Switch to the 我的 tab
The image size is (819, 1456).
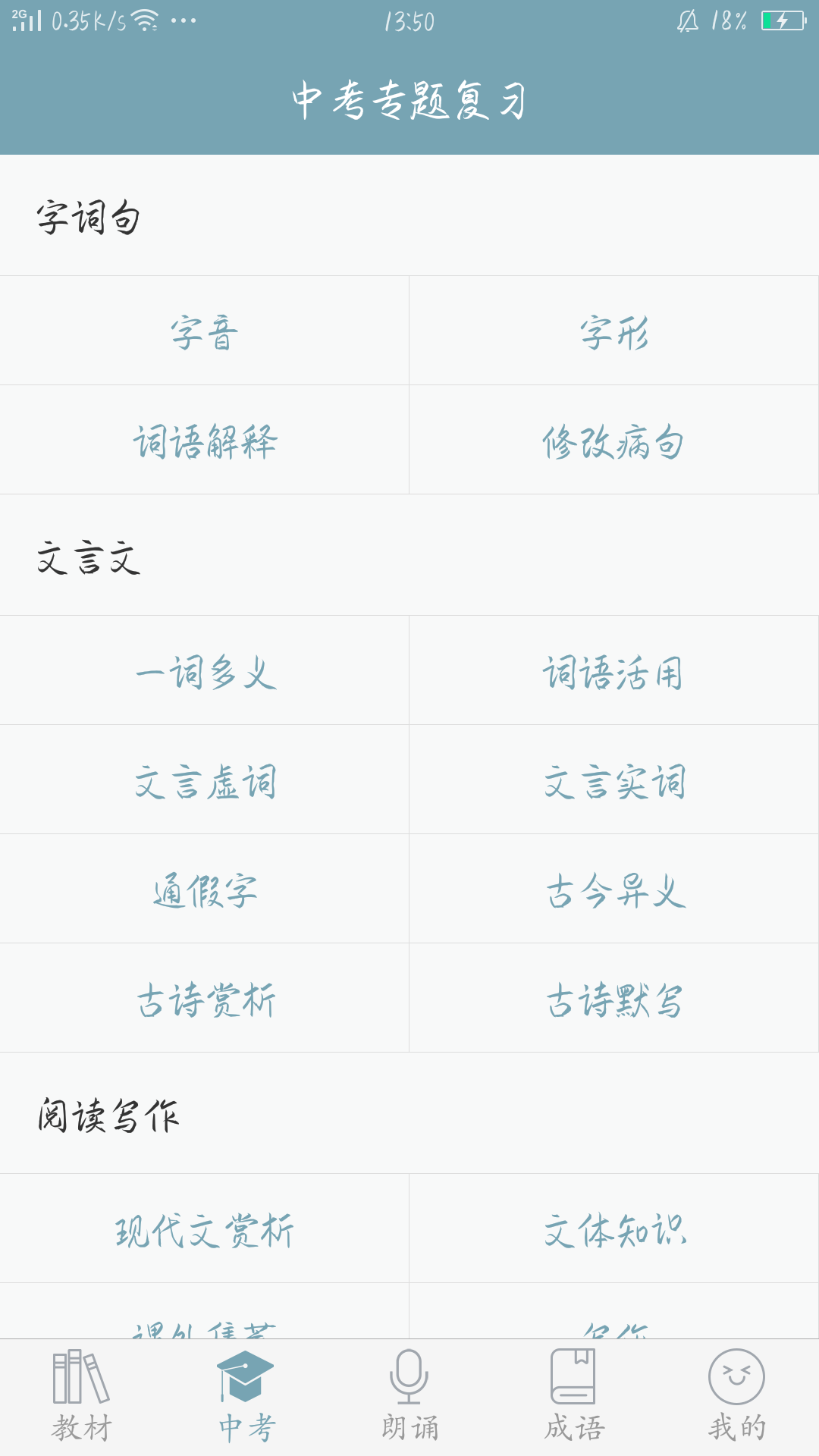[737, 1397]
